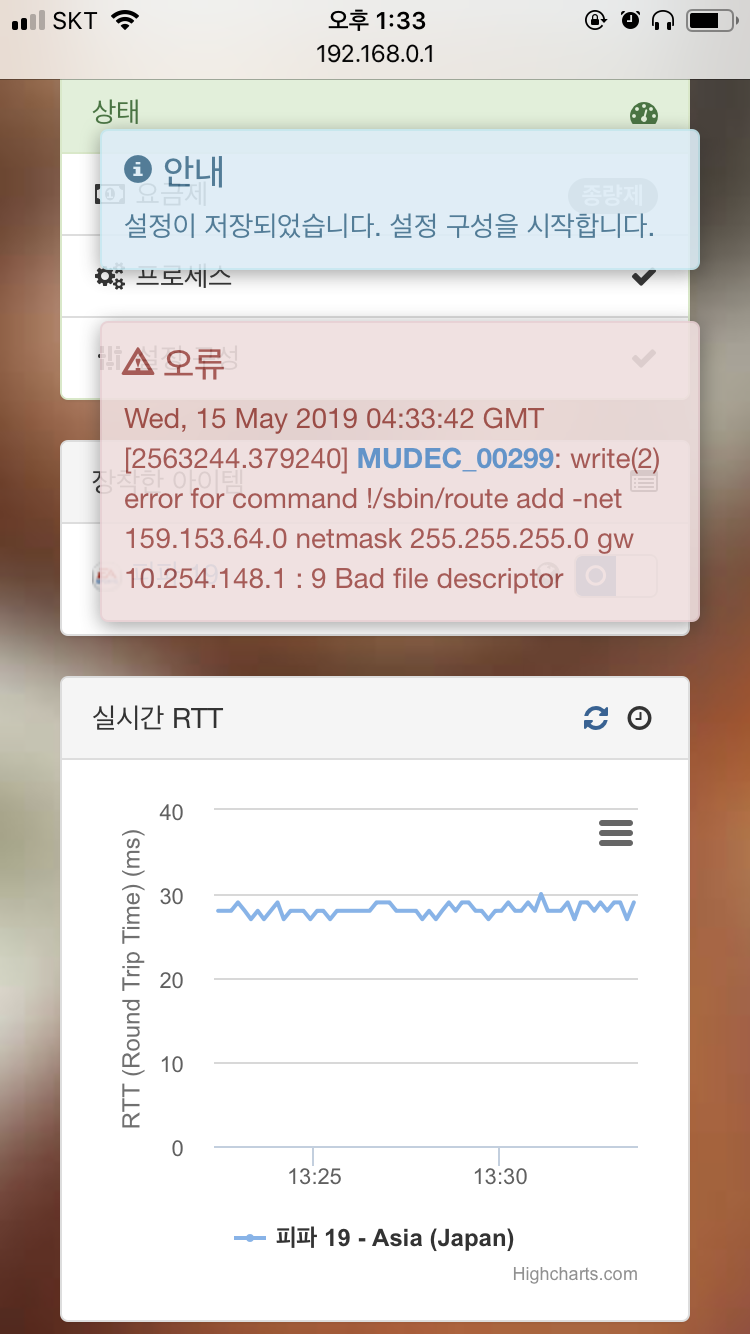Viewport: 750px width, 1334px height.
Task: Refresh the real-time RTT chart
Action: pos(596,718)
